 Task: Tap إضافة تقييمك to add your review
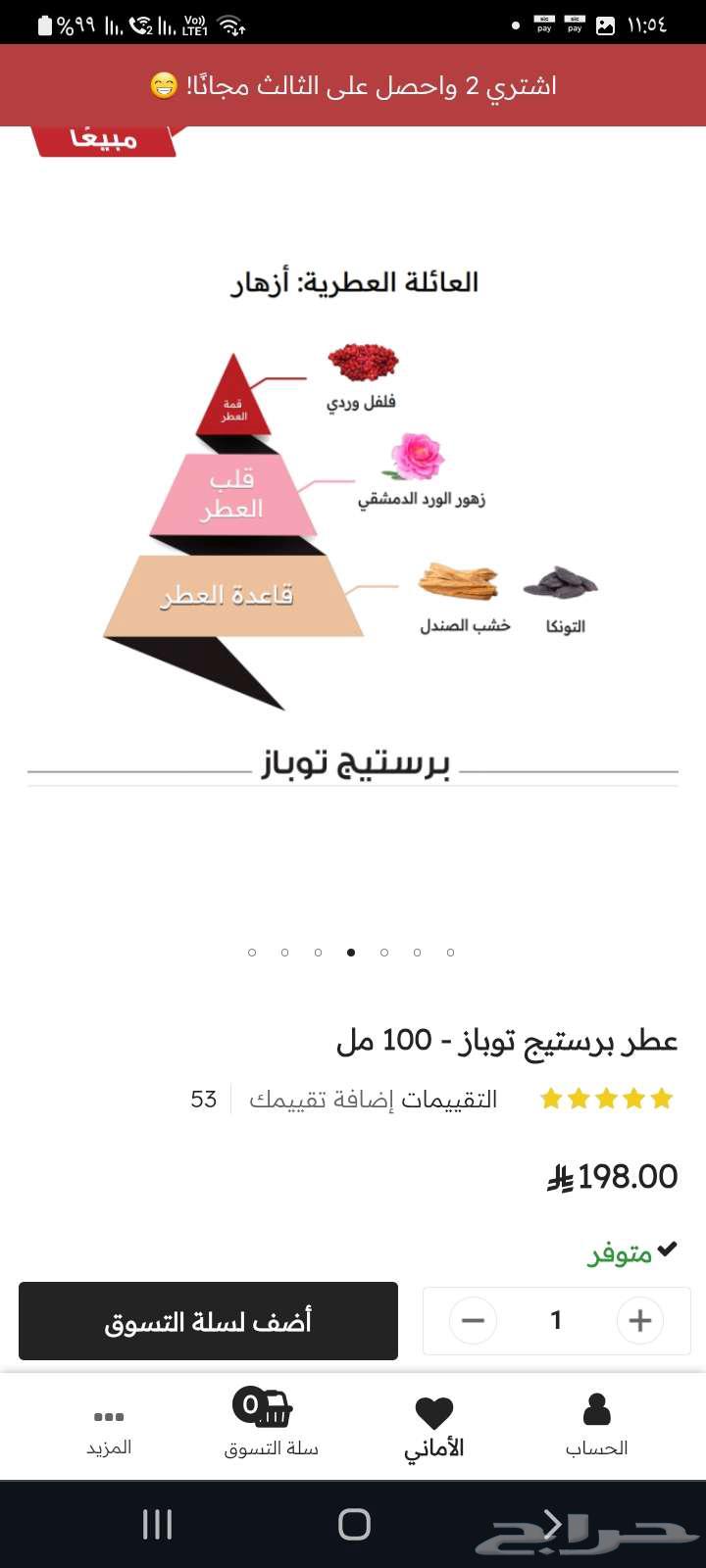pos(322,1100)
